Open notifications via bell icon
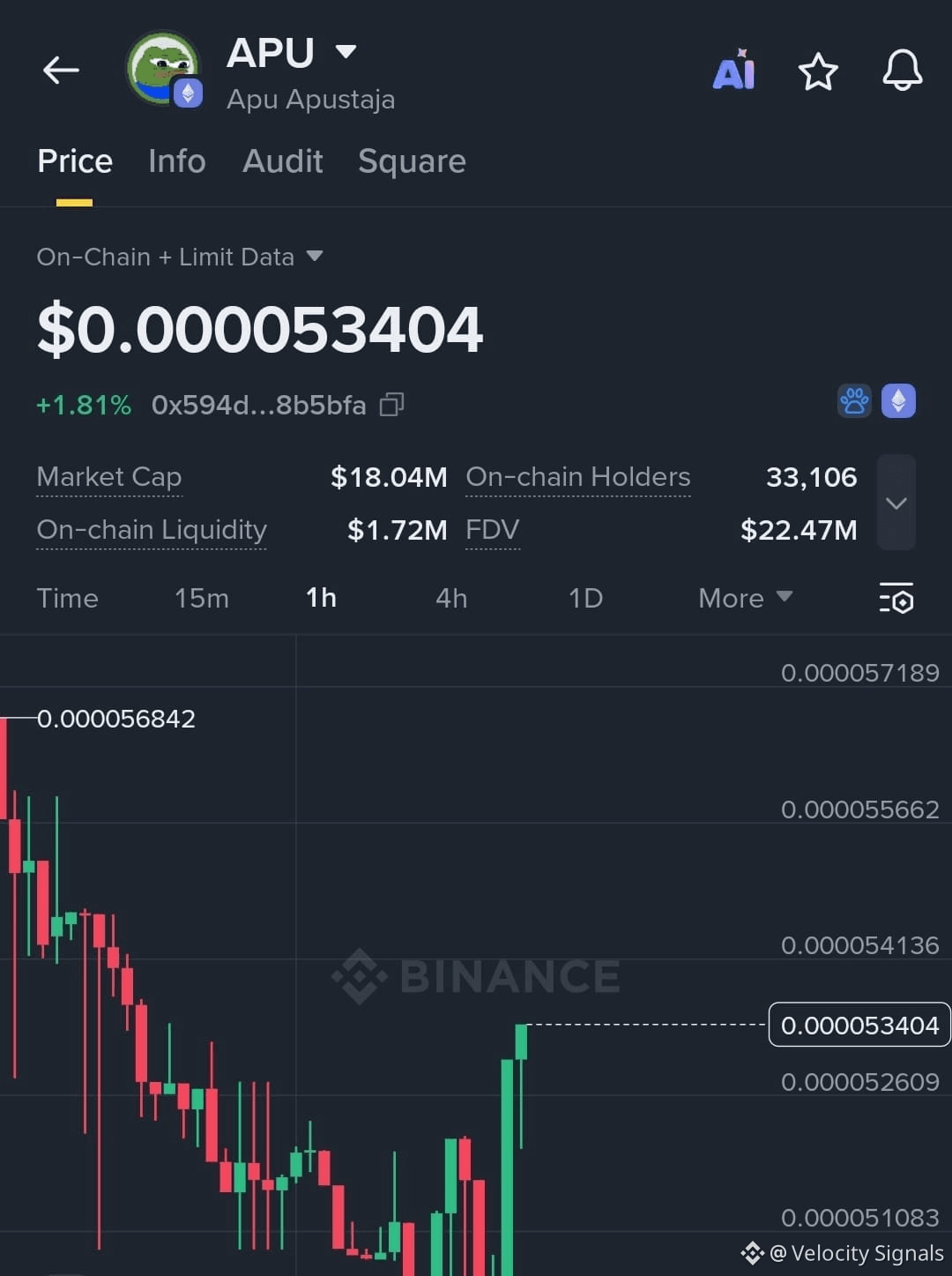The image size is (952, 1276). tap(901, 72)
